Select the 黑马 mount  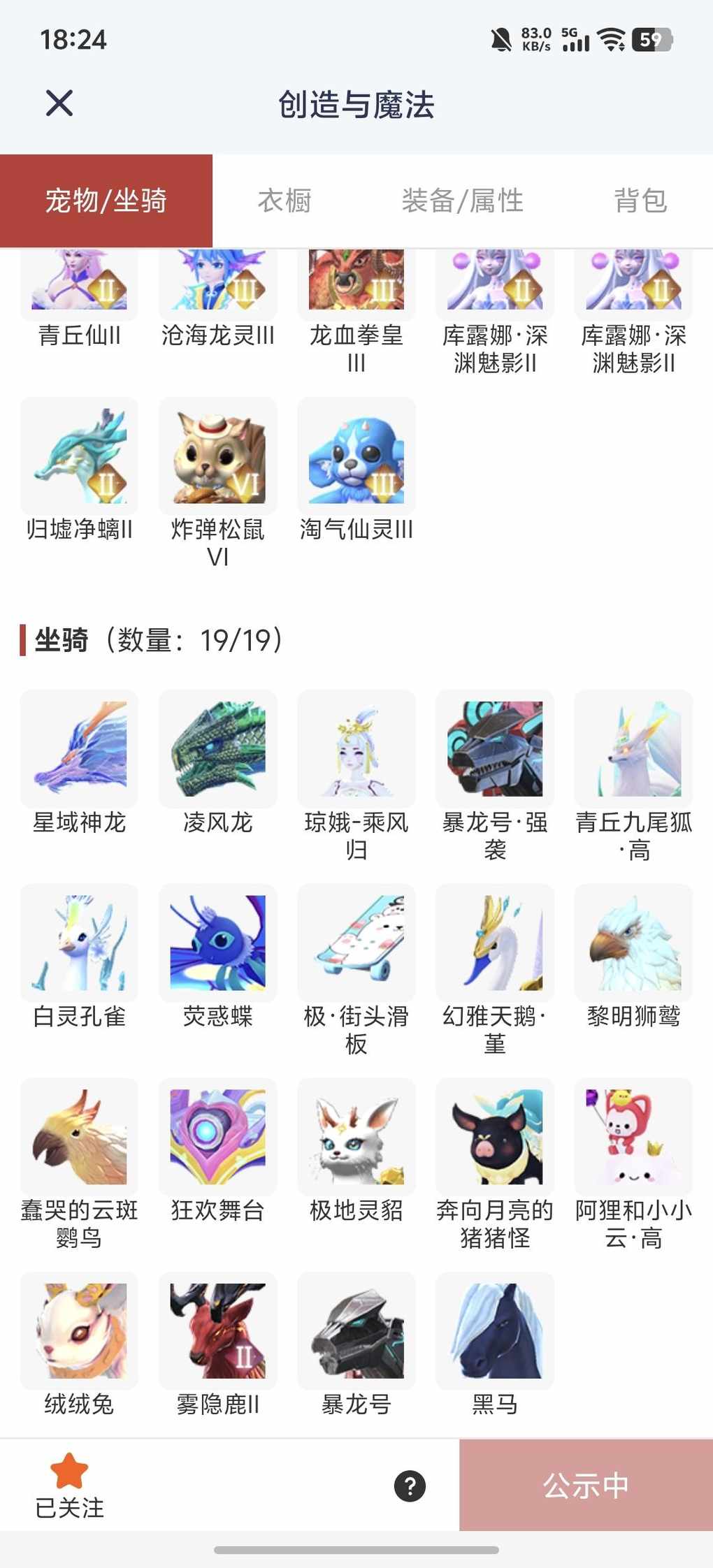pos(495,1331)
